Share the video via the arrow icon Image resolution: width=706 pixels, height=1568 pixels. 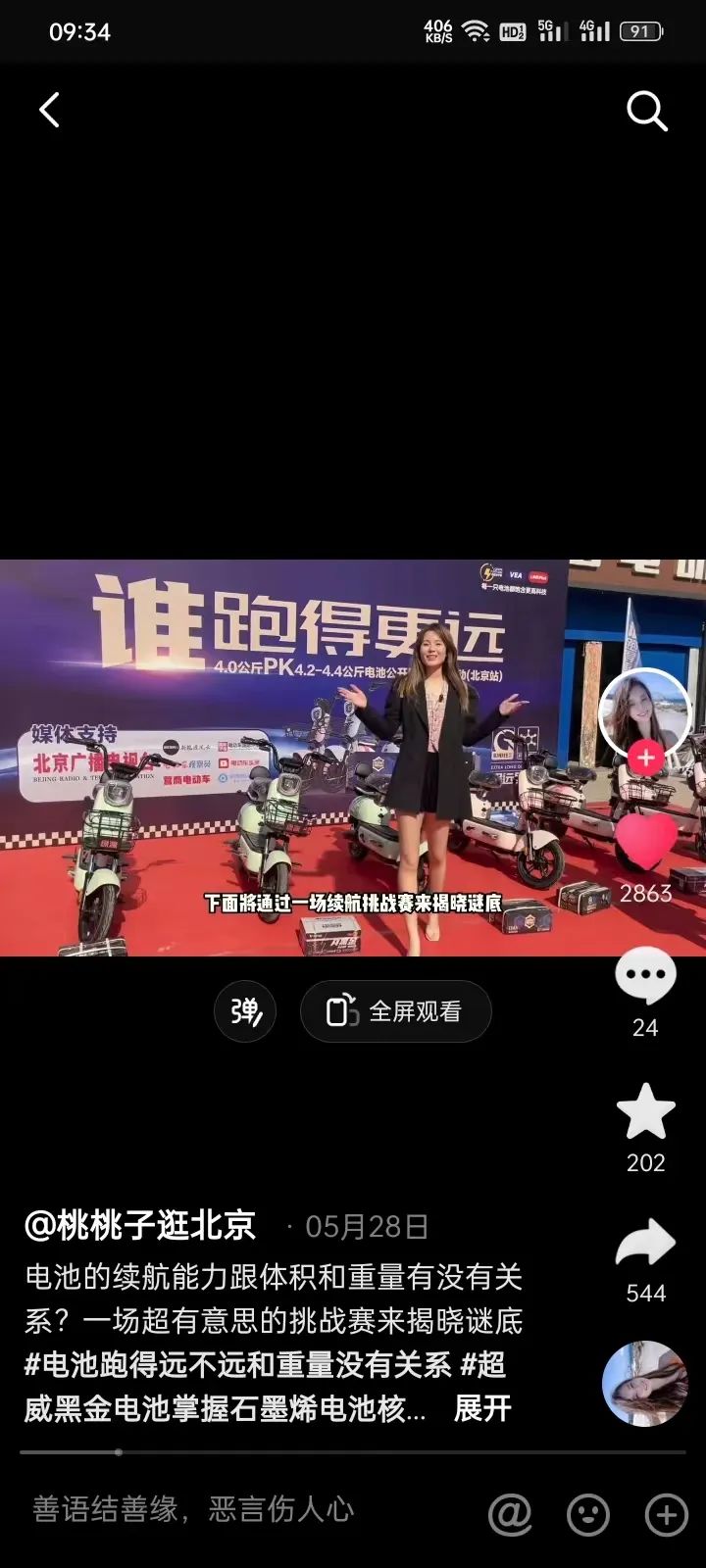(x=645, y=1245)
